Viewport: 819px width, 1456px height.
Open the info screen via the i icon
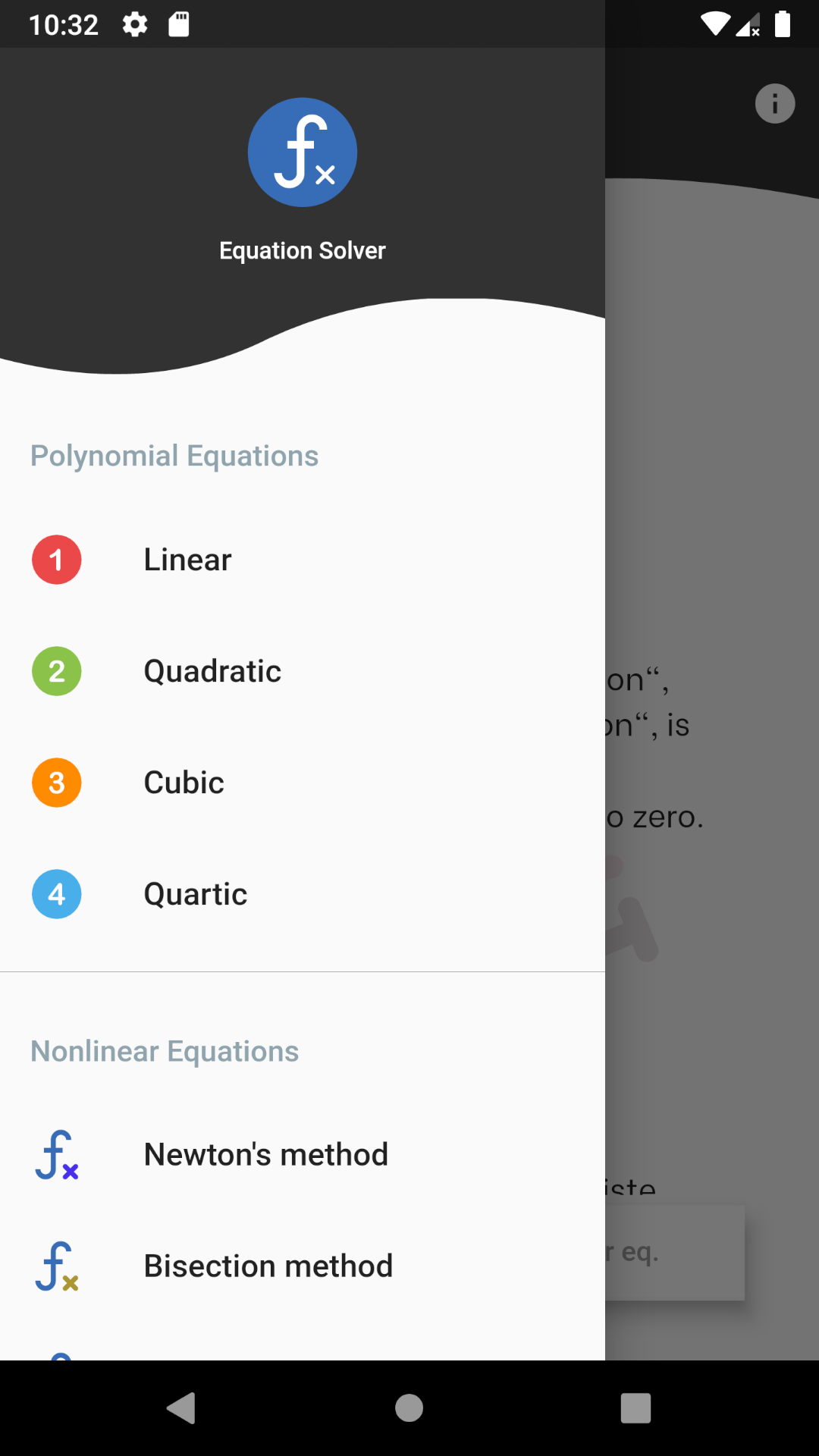pos(774,104)
